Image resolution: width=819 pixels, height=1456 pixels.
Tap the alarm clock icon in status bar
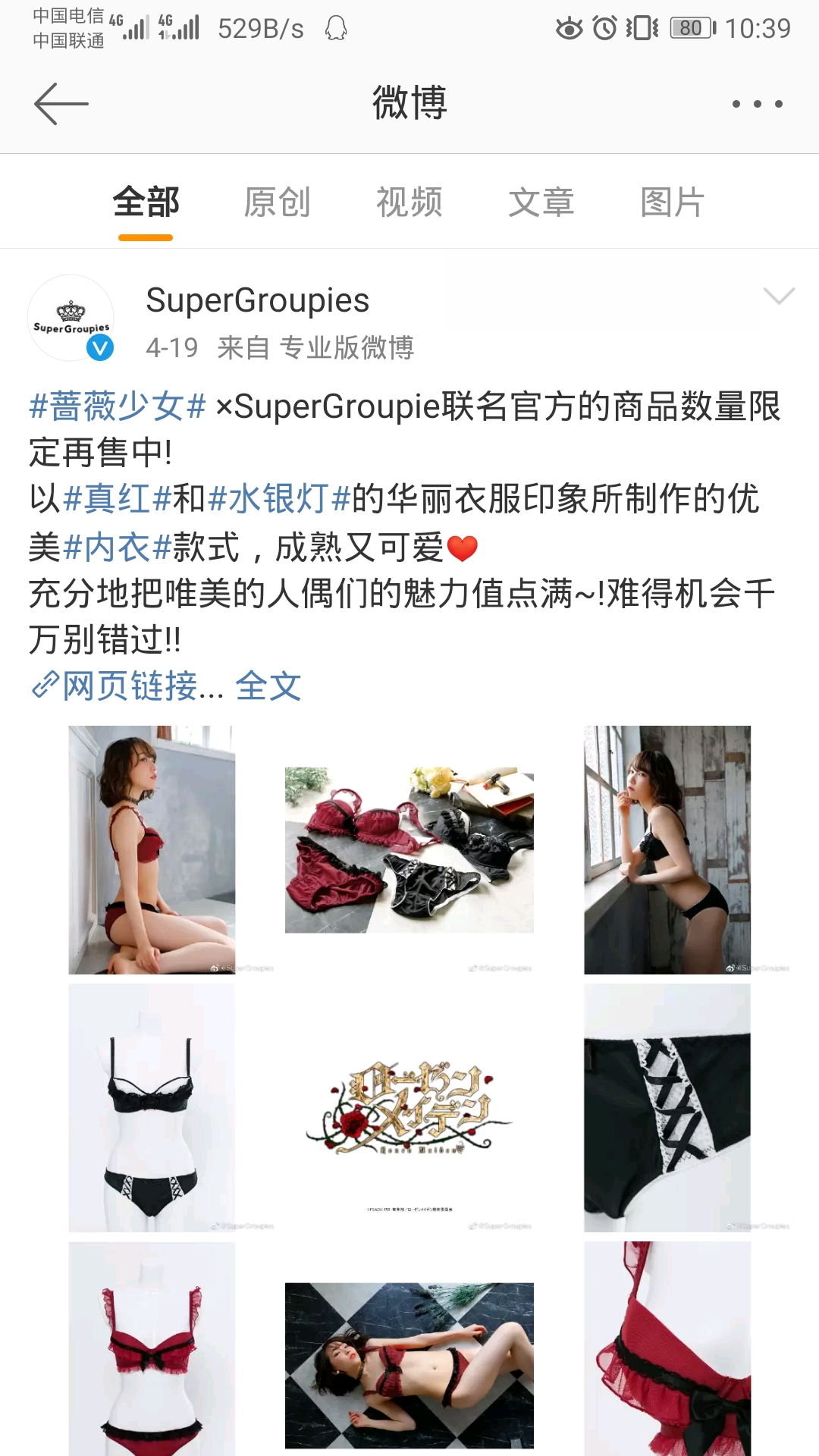[x=603, y=25]
